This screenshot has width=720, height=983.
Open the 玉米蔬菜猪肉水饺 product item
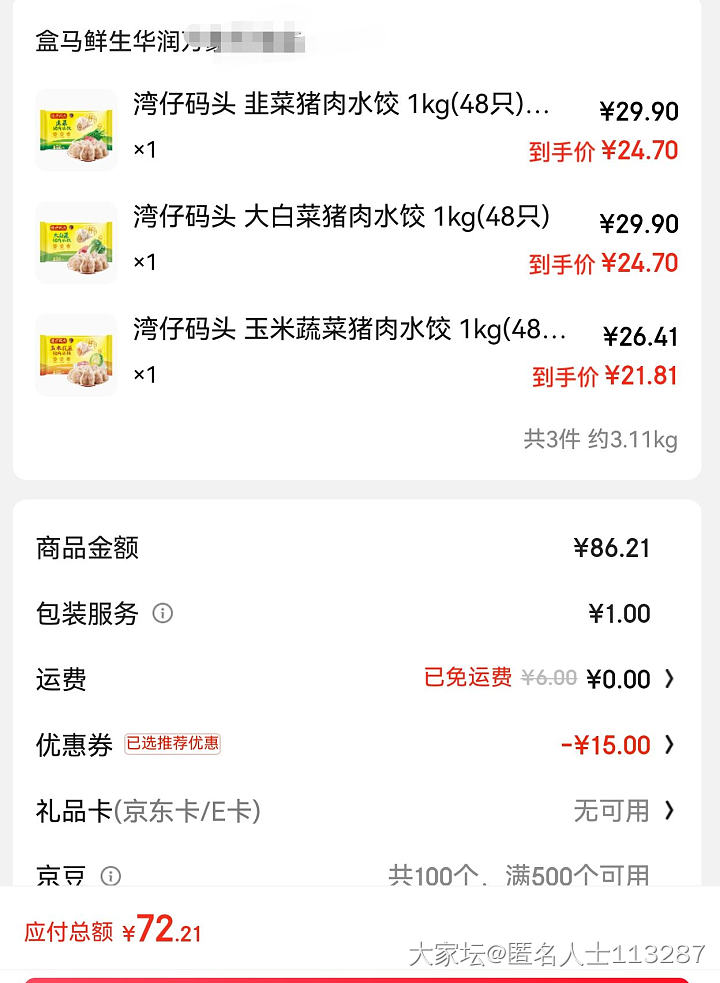pos(349,329)
